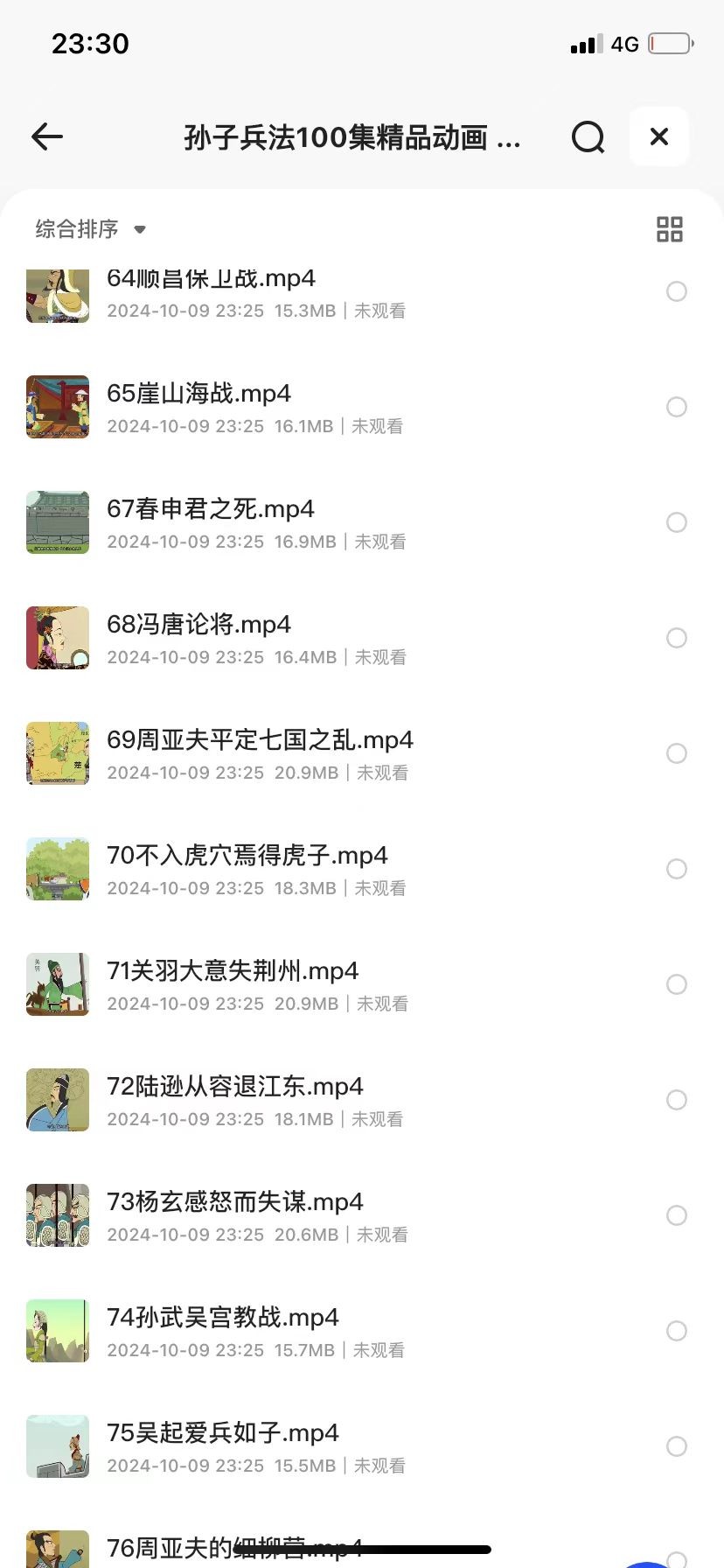The width and height of the screenshot is (724, 1568).
Task: Select the circle for 64顺昌保卫战.mp4
Action: (x=677, y=291)
